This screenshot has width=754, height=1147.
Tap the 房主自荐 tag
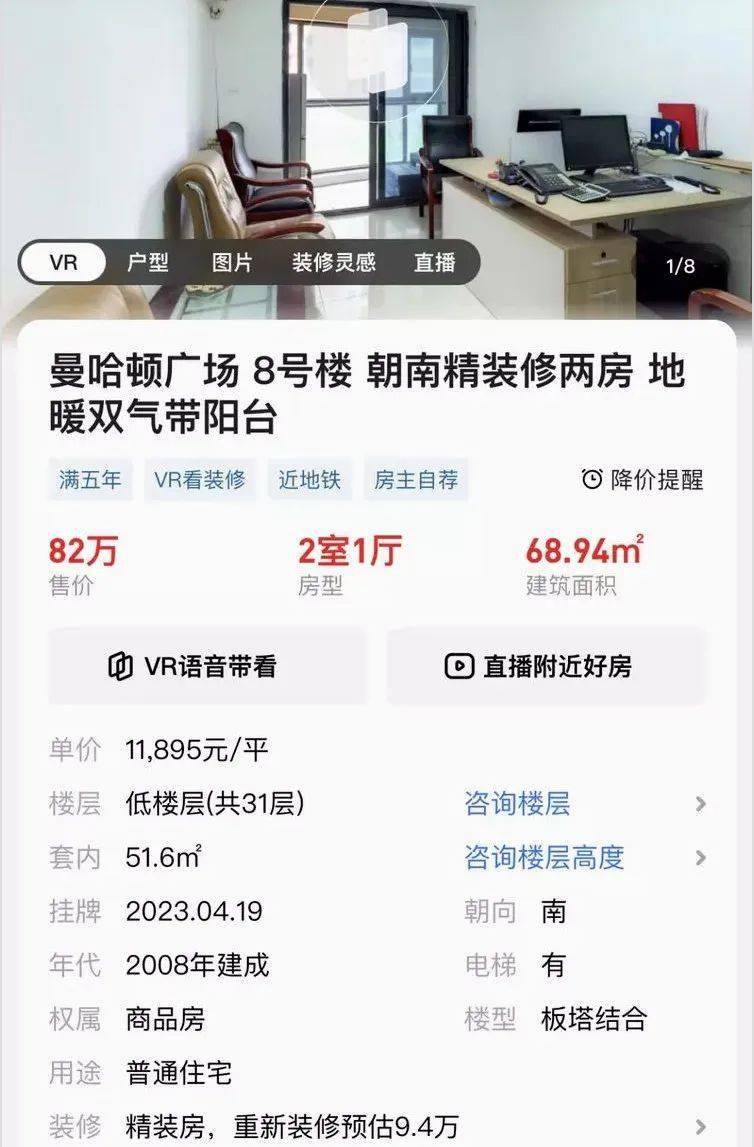(416, 480)
